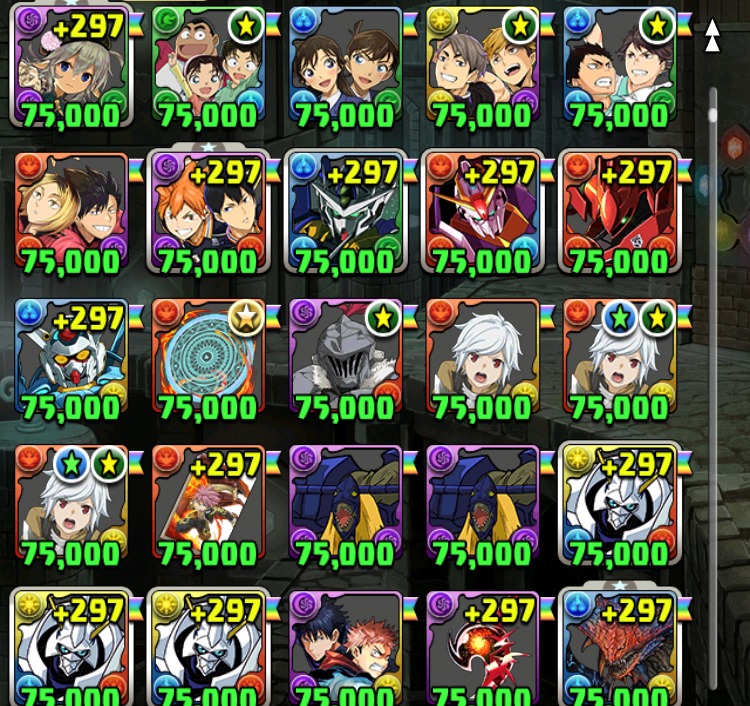Select the armored helmet knight card
This screenshot has width=750, height=706.
pyautogui.click(x=345, y=360)
